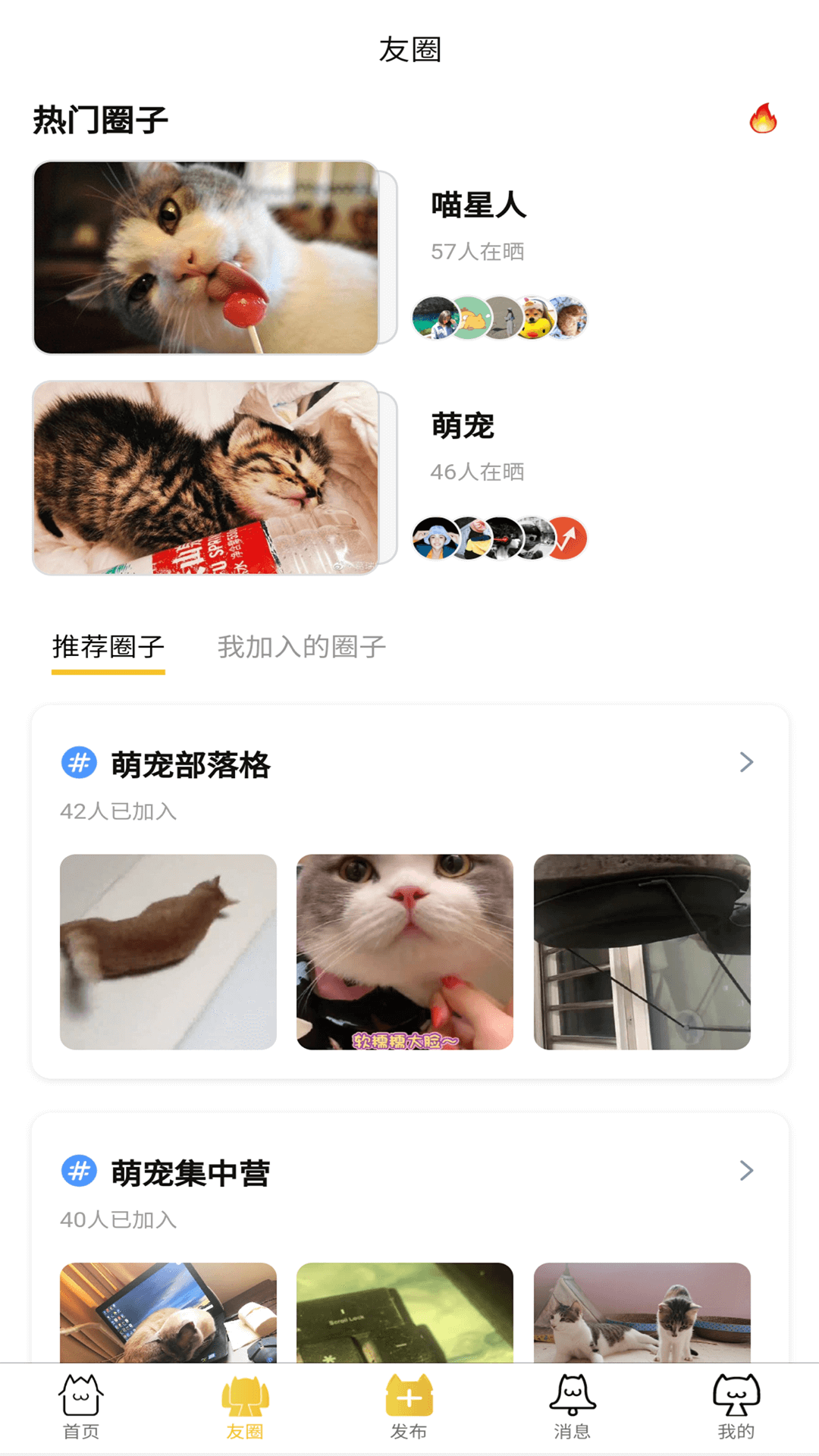Select the 推荐圈子 tab
Viewport: 819px width, 1456px height.
108,646
